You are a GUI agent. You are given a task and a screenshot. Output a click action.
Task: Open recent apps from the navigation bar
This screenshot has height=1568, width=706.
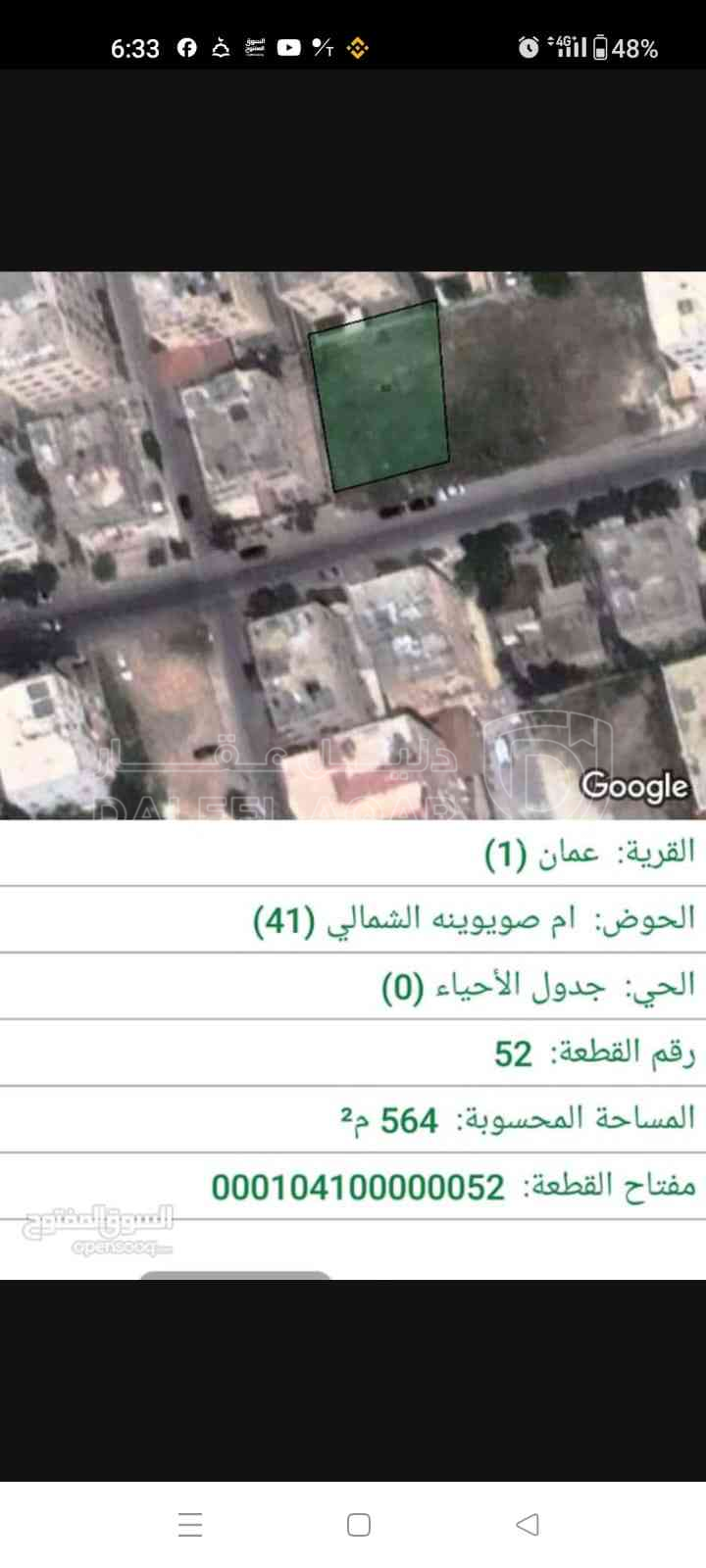(190, 1525)
